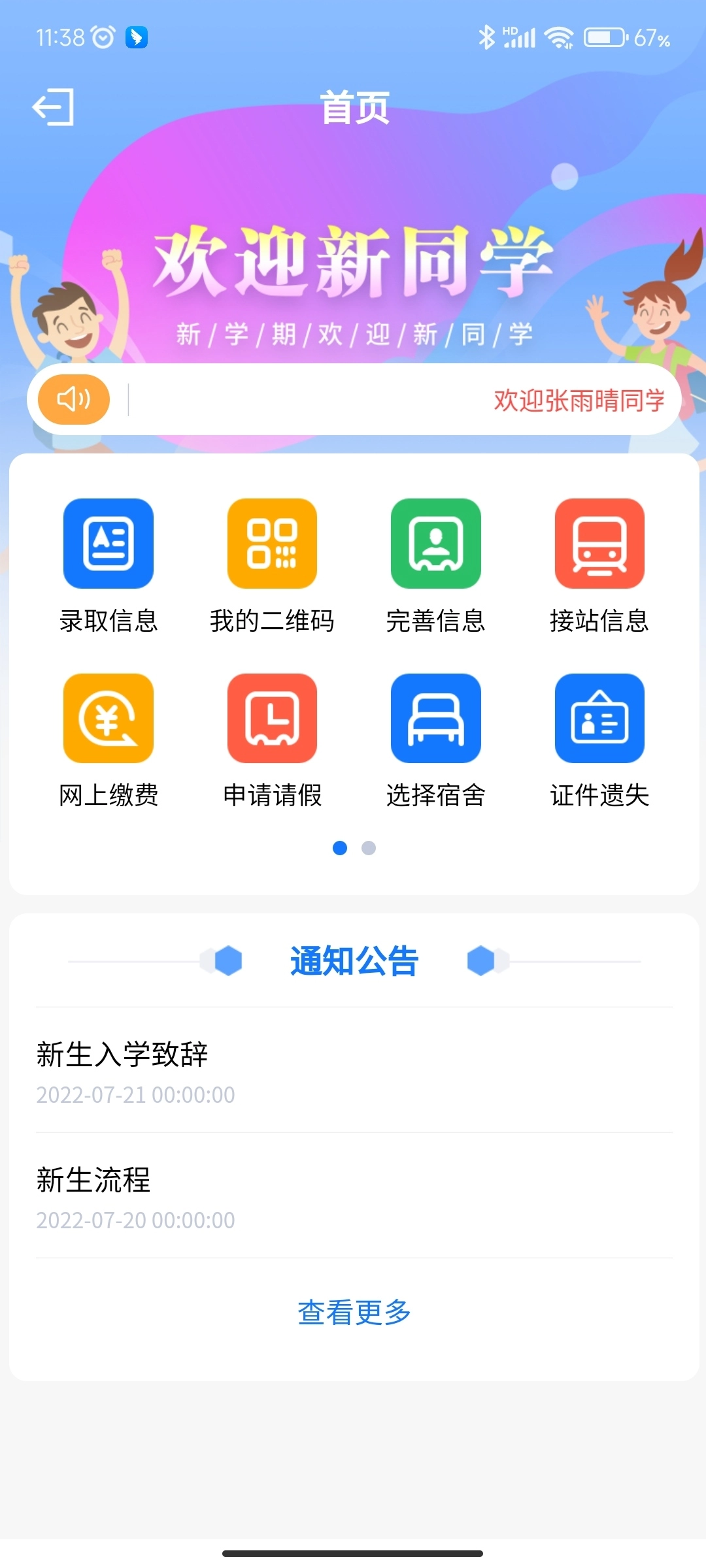Tap the 完善信息 profile completion icon
The height and width of the screenshot is (1568, 706).
[x=435, y=544]
